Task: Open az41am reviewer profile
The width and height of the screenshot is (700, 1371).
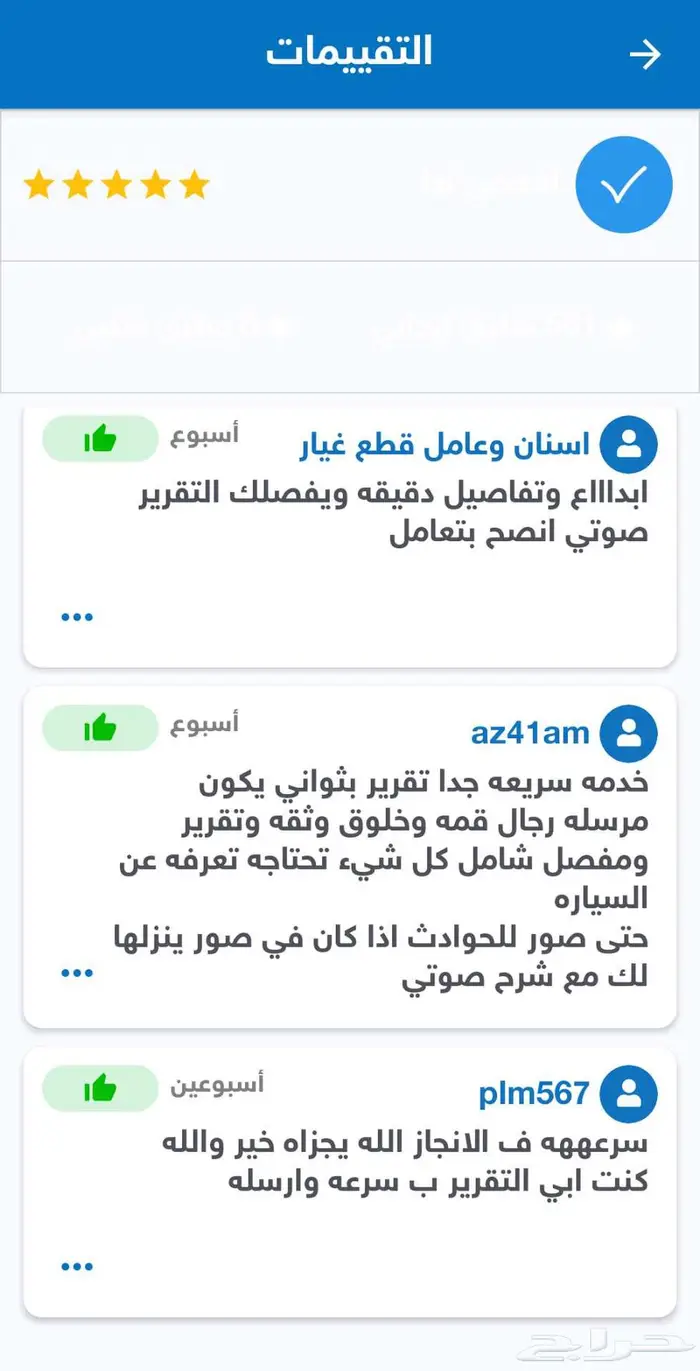Action: [531, 733]
